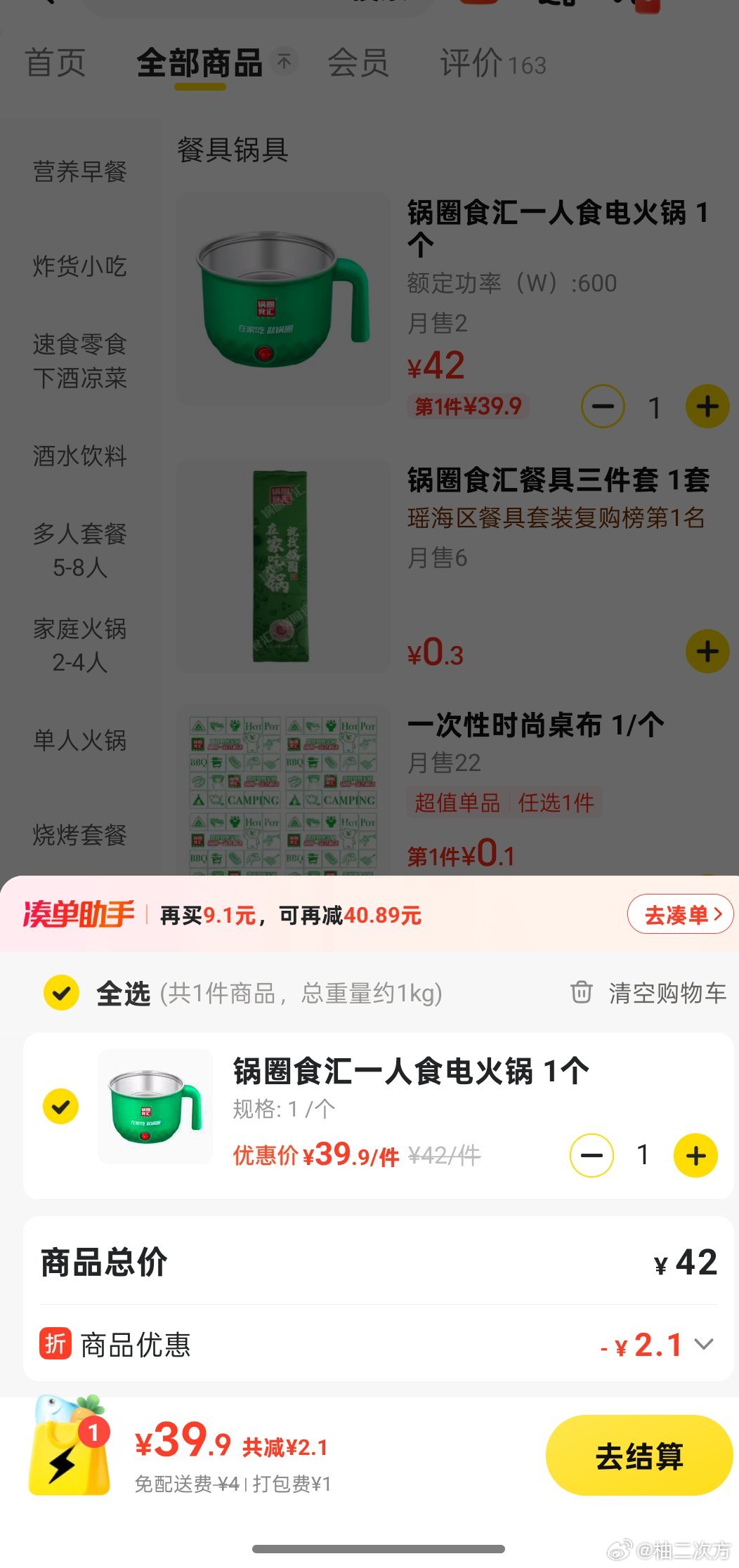
Task: Tap the shopping bag cart icon
Action: pos(70,1447)
